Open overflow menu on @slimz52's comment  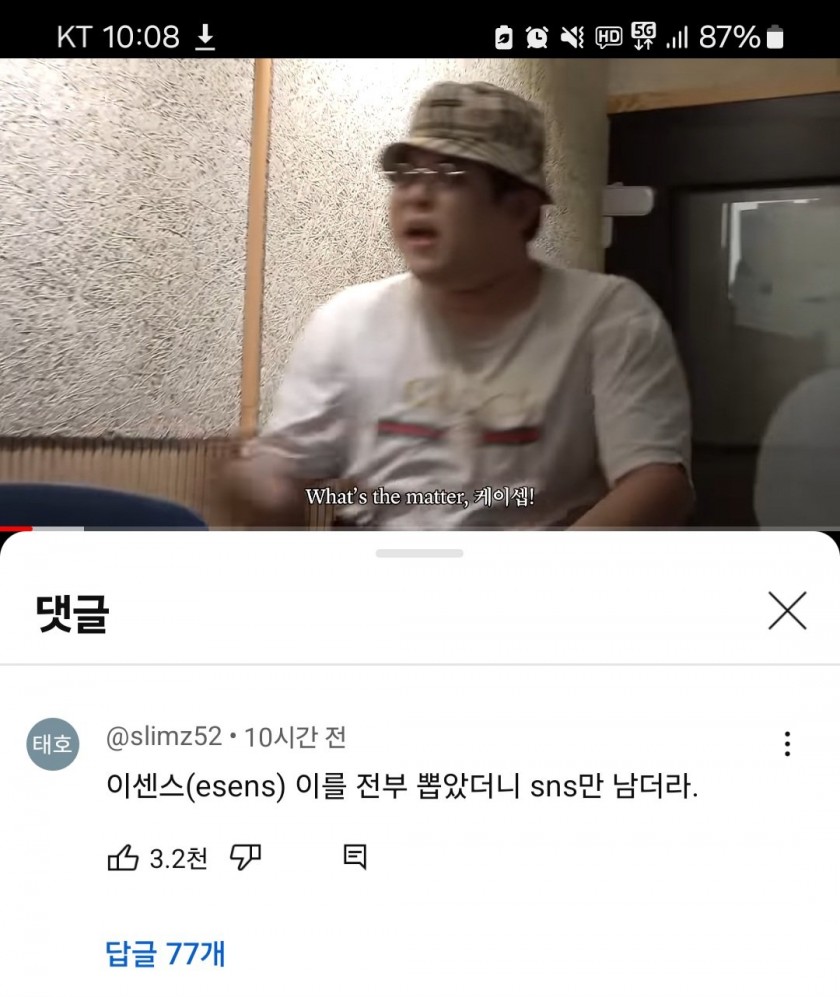[787, 744]
